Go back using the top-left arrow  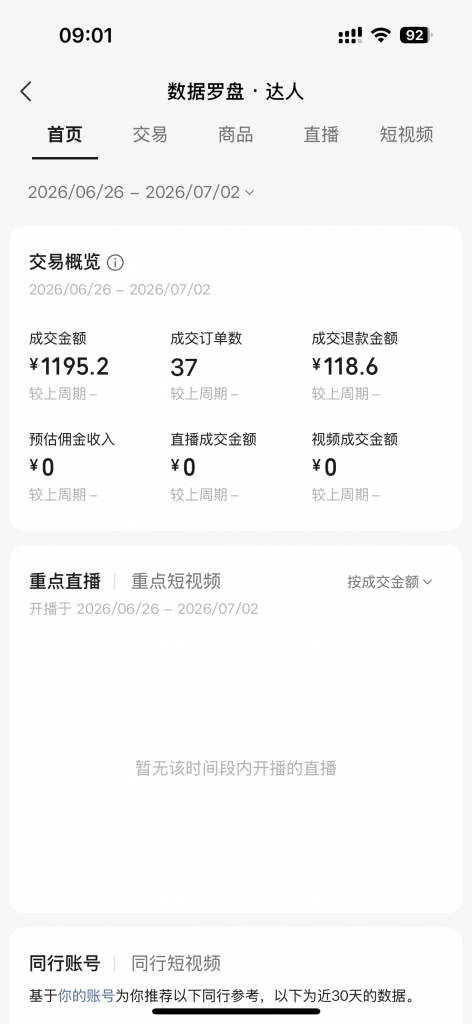26,91
